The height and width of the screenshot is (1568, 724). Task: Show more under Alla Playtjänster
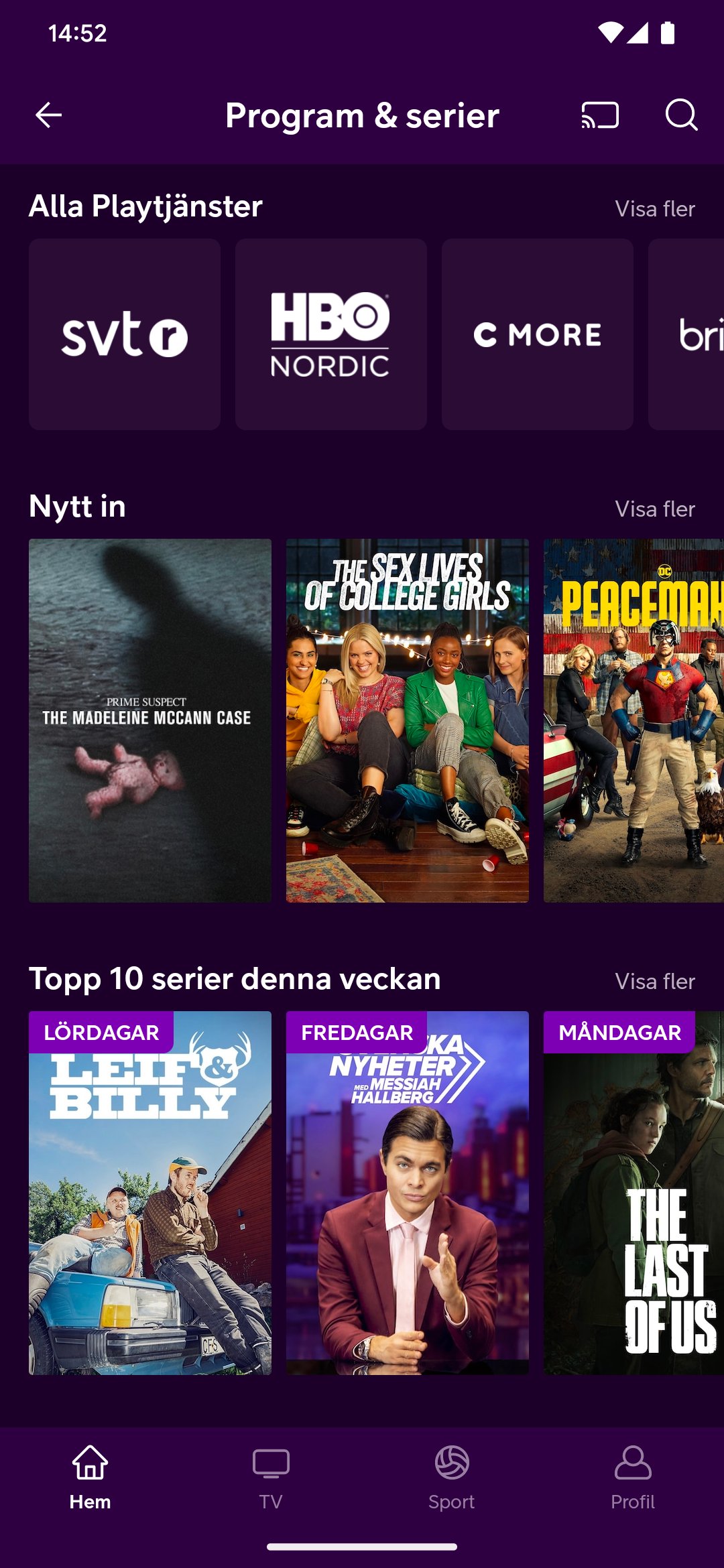[x=655, y=209]
